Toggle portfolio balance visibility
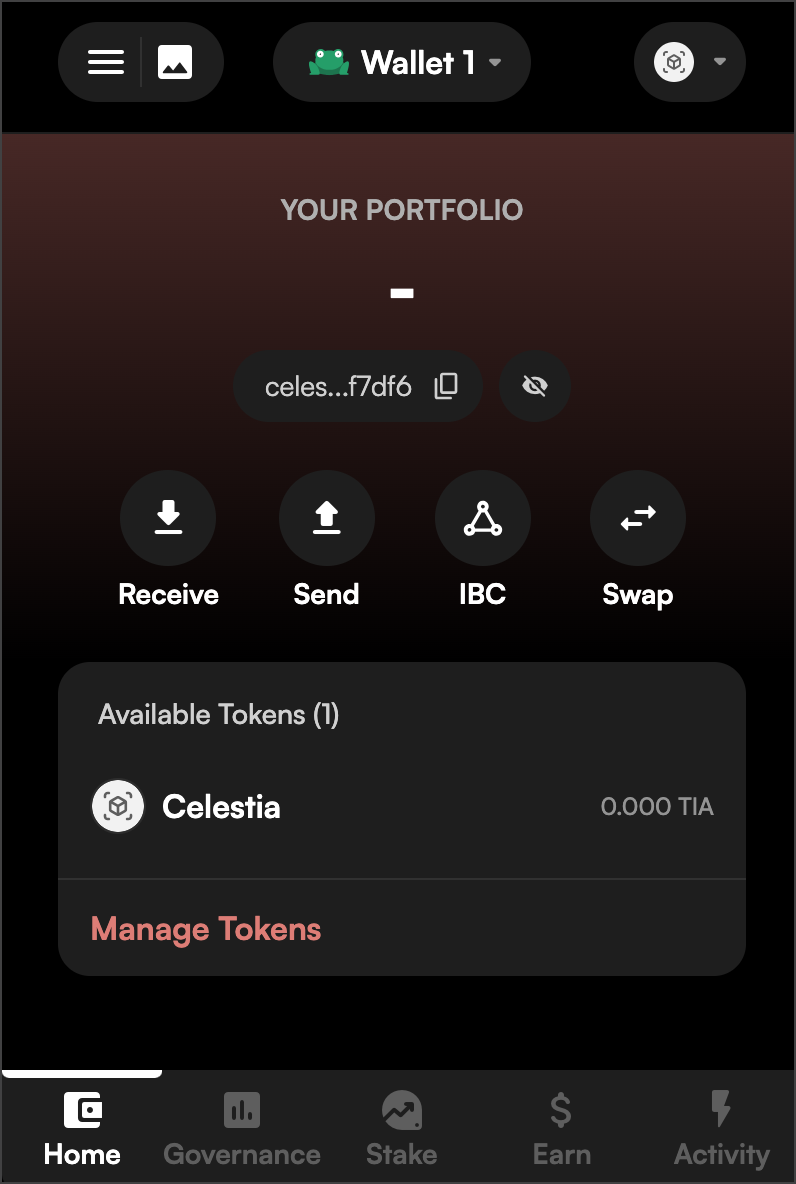796x1184 pixels. click(x=535, y=386)
